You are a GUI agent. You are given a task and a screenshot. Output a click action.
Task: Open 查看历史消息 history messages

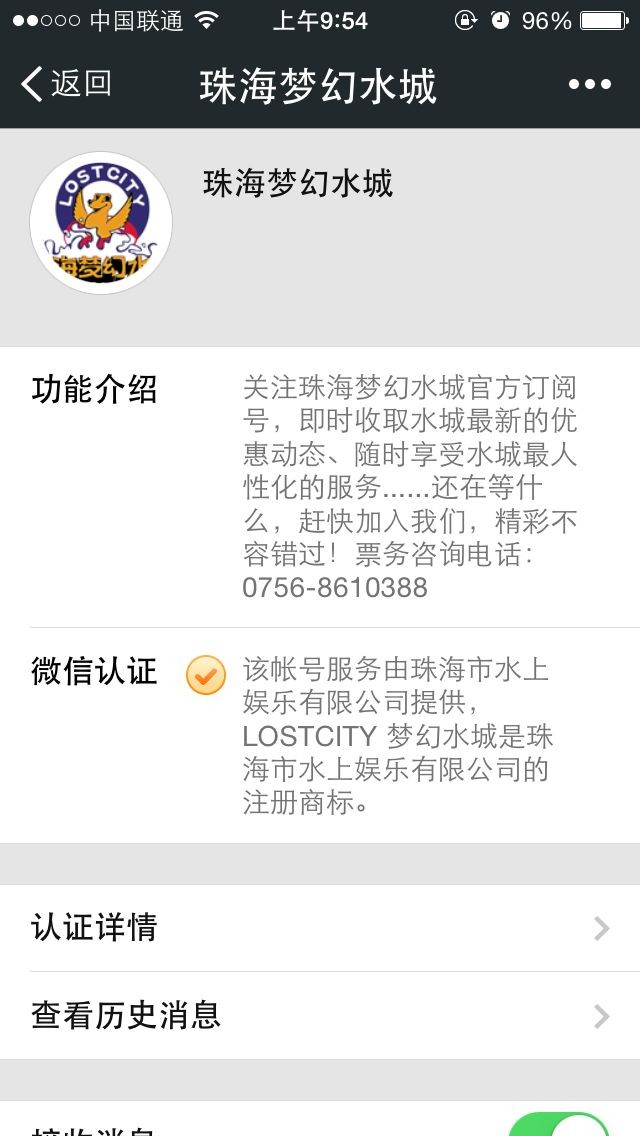pyautogui.click(x=320, y=1016)
